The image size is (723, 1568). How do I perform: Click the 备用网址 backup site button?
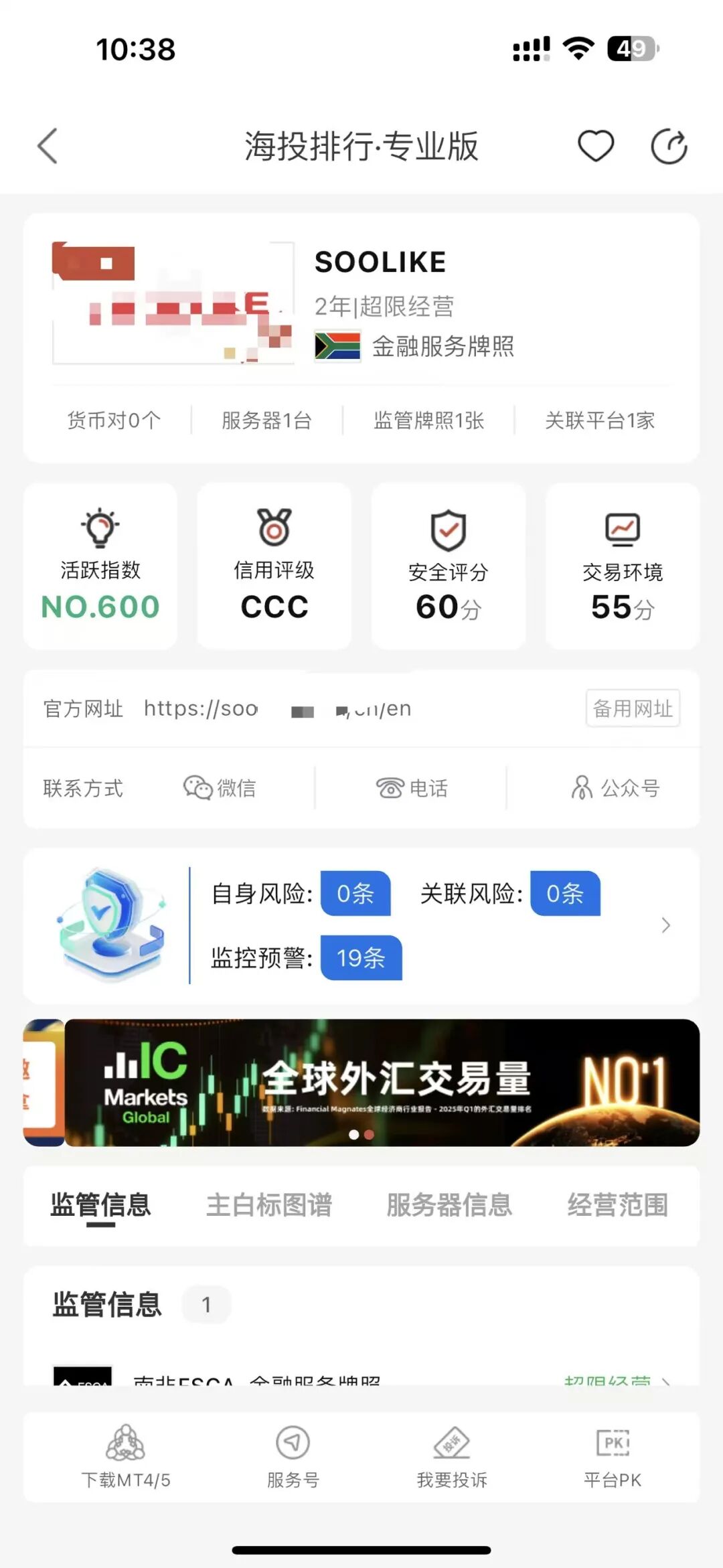pos(633,708)
